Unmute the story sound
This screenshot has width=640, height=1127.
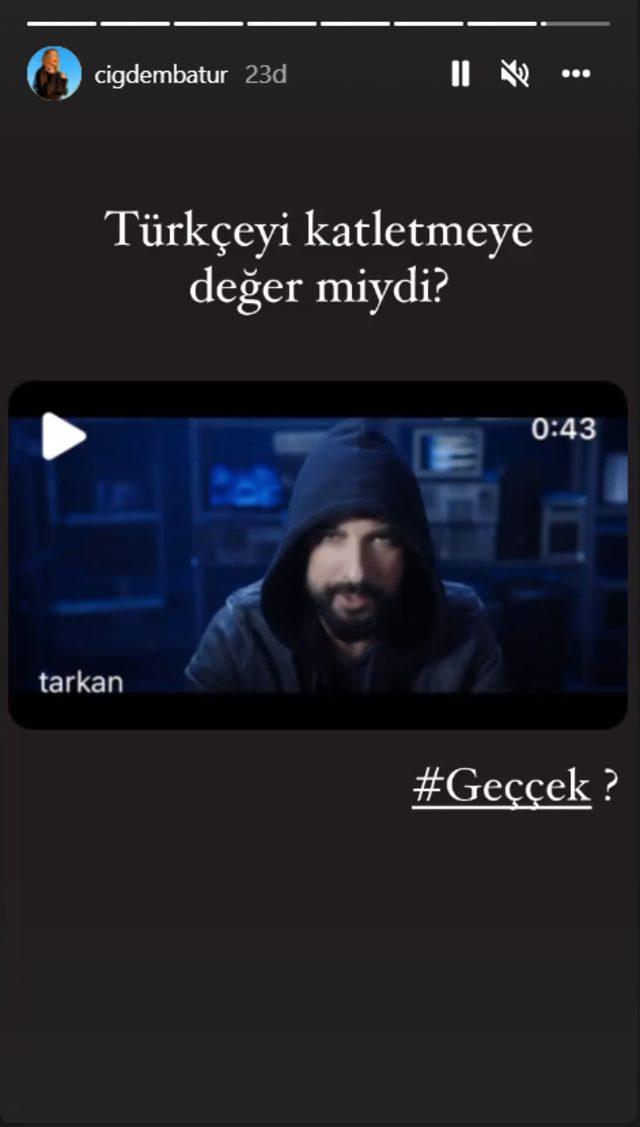tap(515, 74)
